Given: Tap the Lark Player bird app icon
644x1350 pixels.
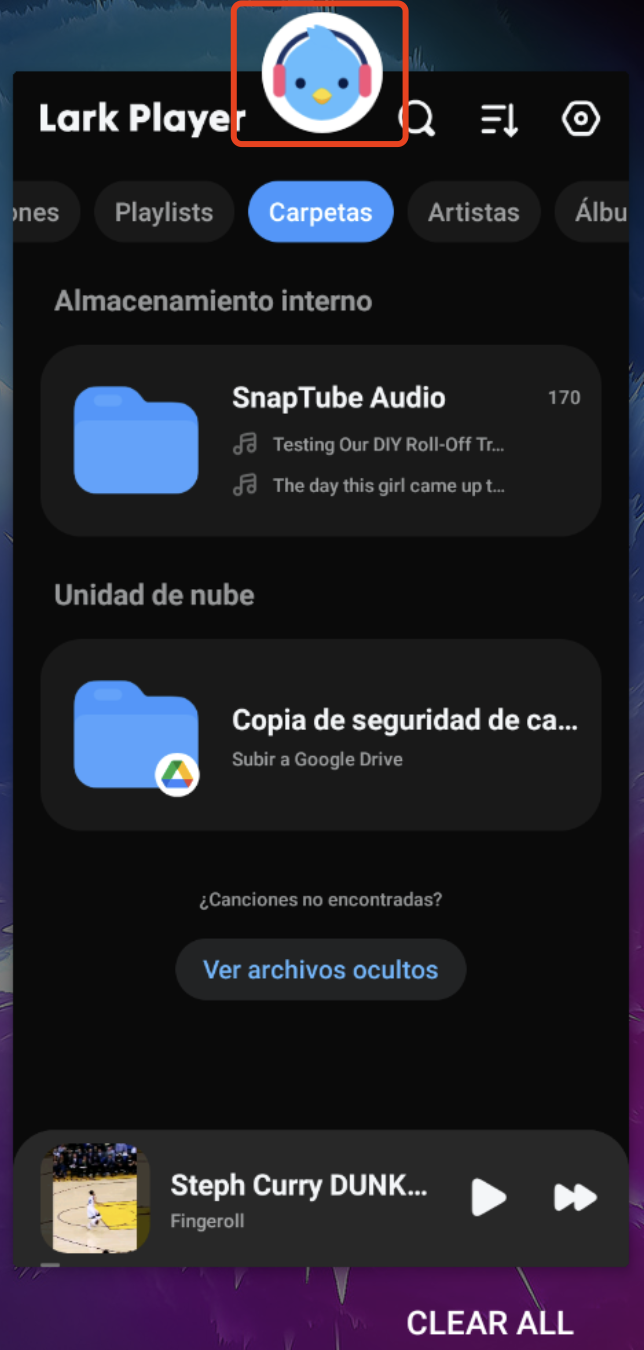Looking at the screenshot, I should pyautogui.click(x=322, y=73).
